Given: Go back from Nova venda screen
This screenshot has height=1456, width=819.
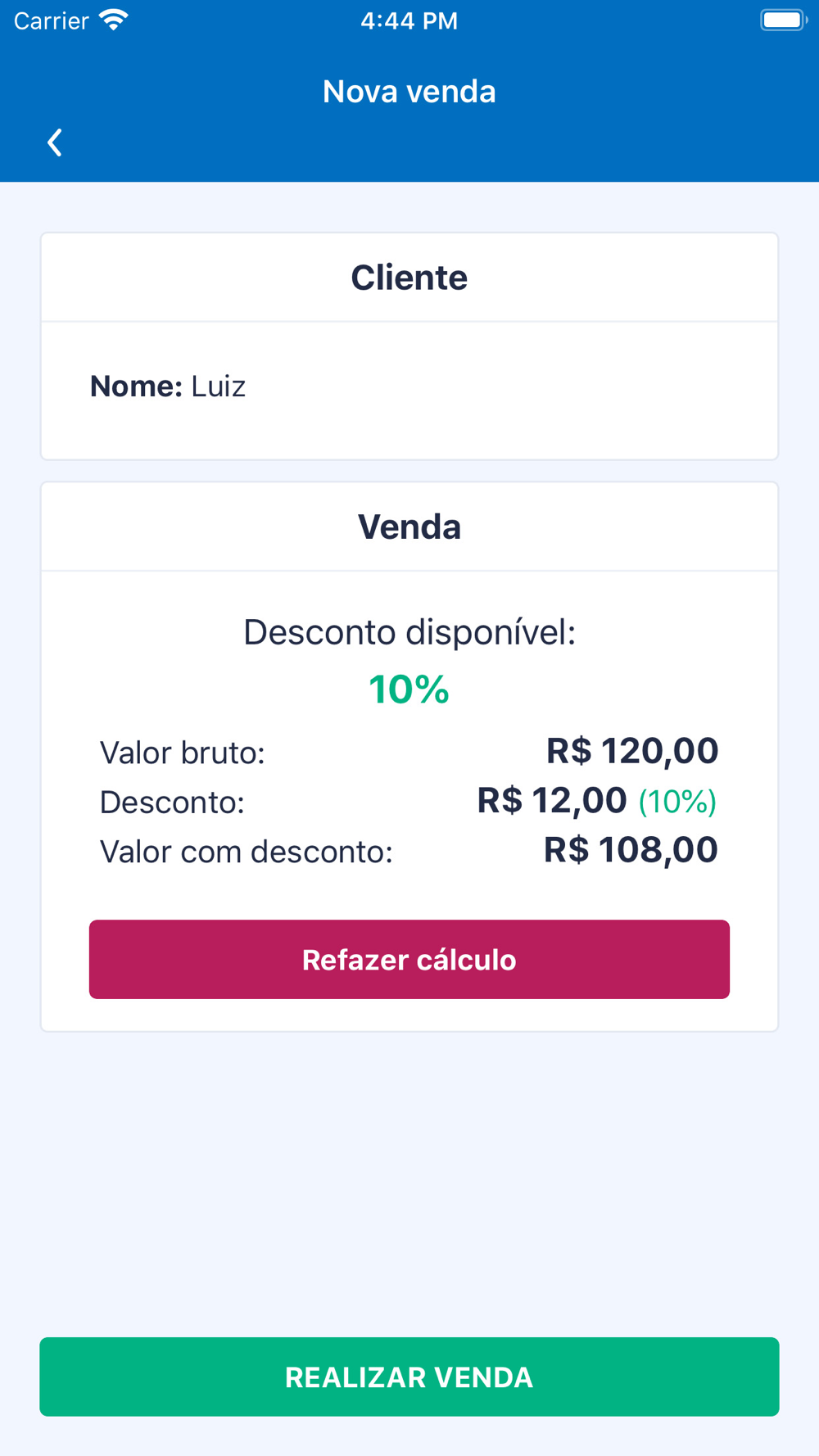Looking at the screenshot, I should pos(55,142).
